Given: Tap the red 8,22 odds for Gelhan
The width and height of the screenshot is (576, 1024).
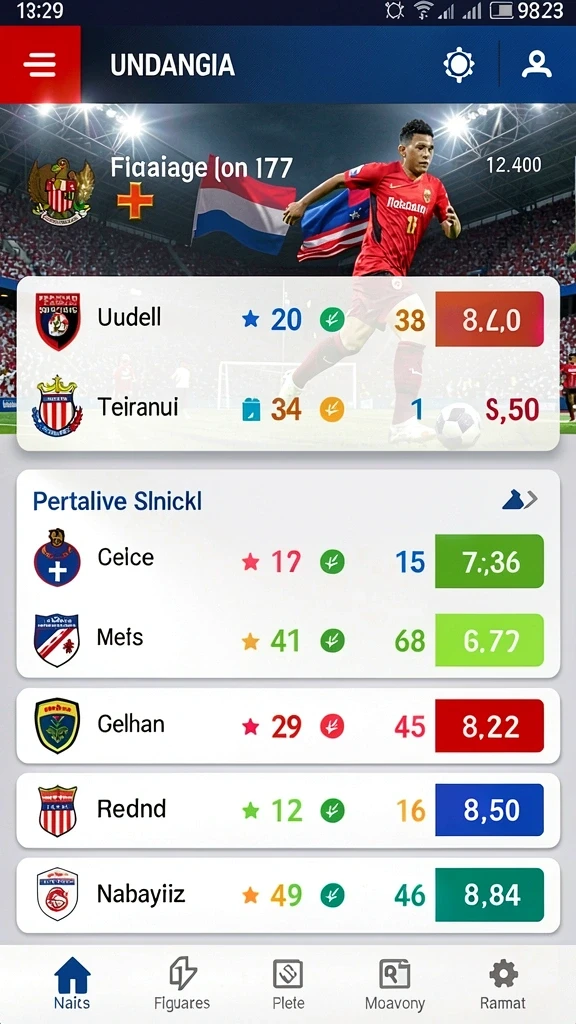Looking at the screenshot, I should coord(489,726).
